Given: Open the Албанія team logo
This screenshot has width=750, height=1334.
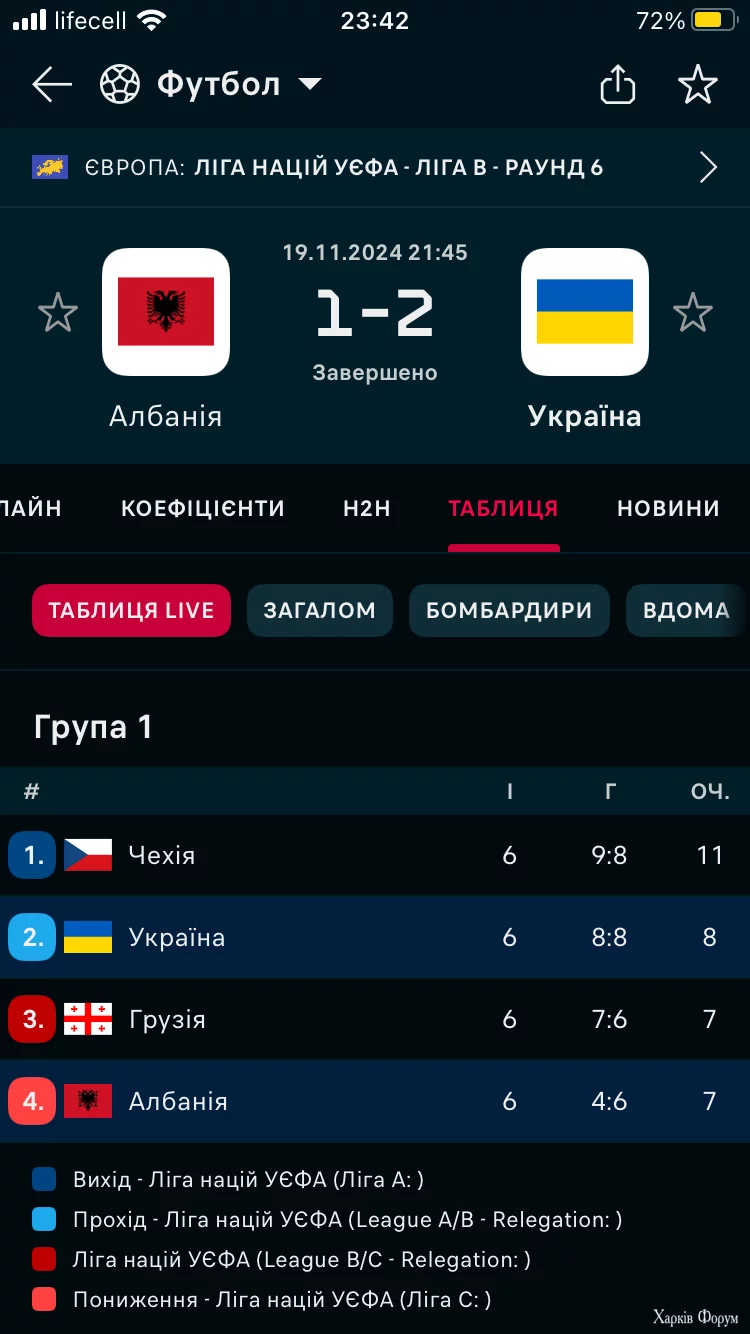Looking at the screenshot, I should point(166,312).
